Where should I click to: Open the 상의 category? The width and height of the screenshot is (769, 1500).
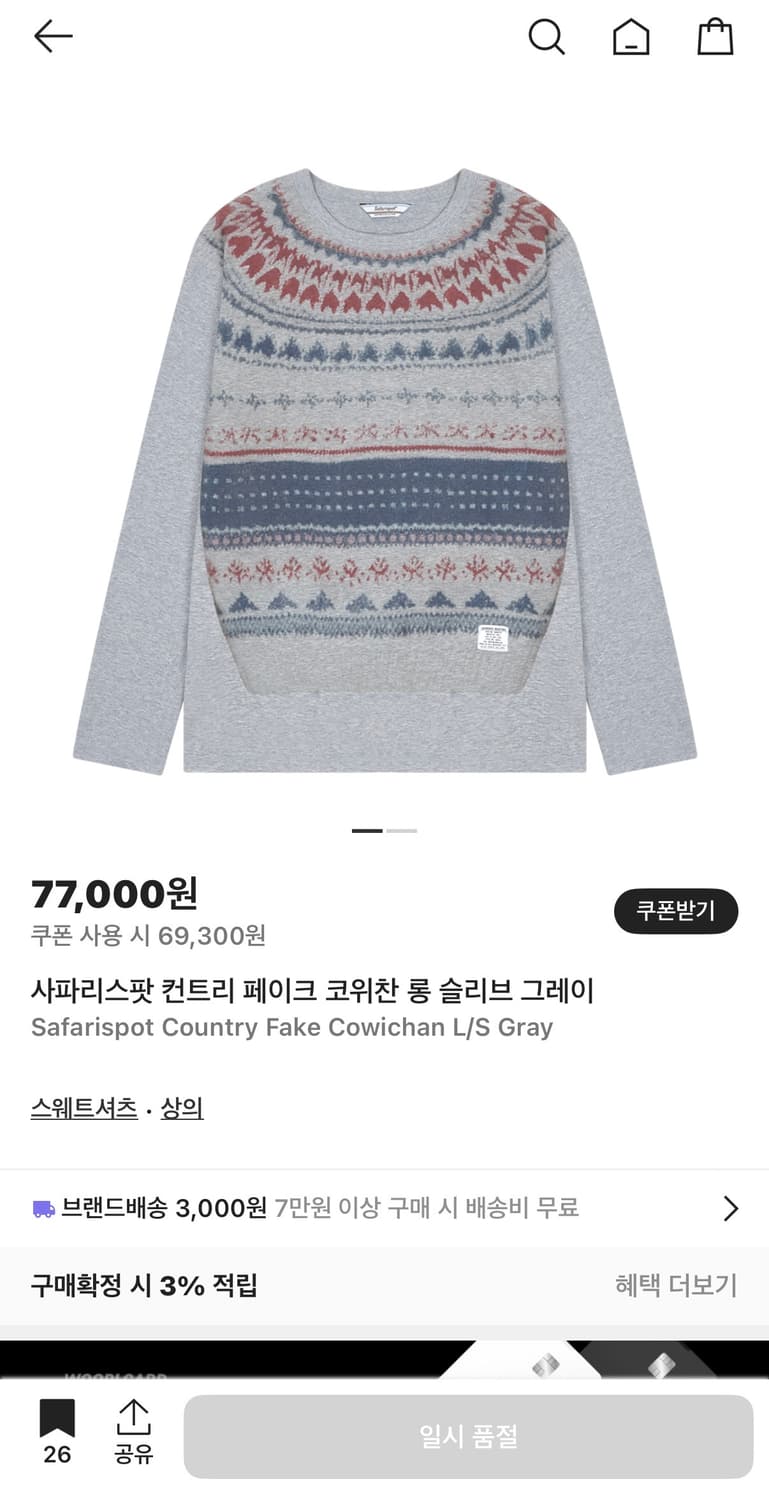tap(183, 1108)
